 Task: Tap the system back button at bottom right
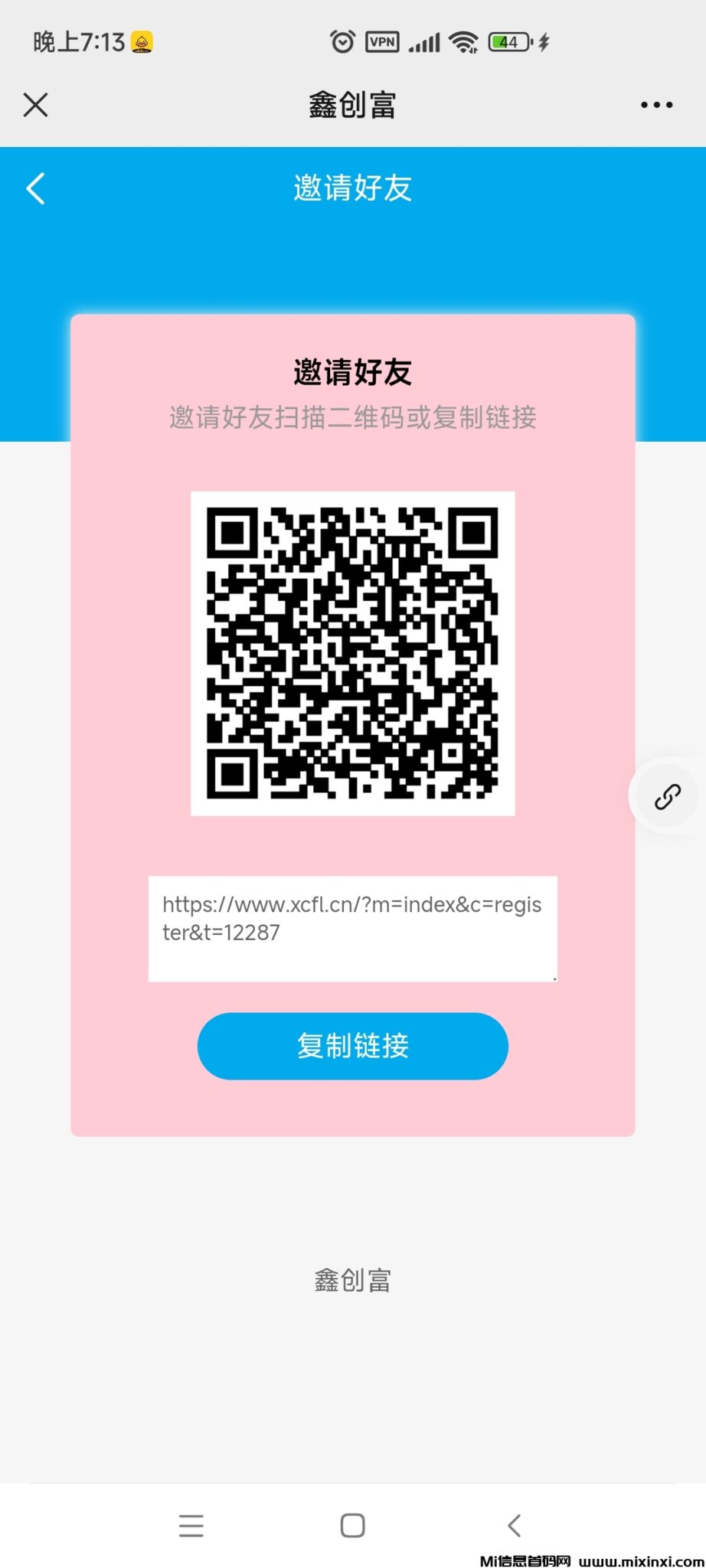(x=514, y=1526)
